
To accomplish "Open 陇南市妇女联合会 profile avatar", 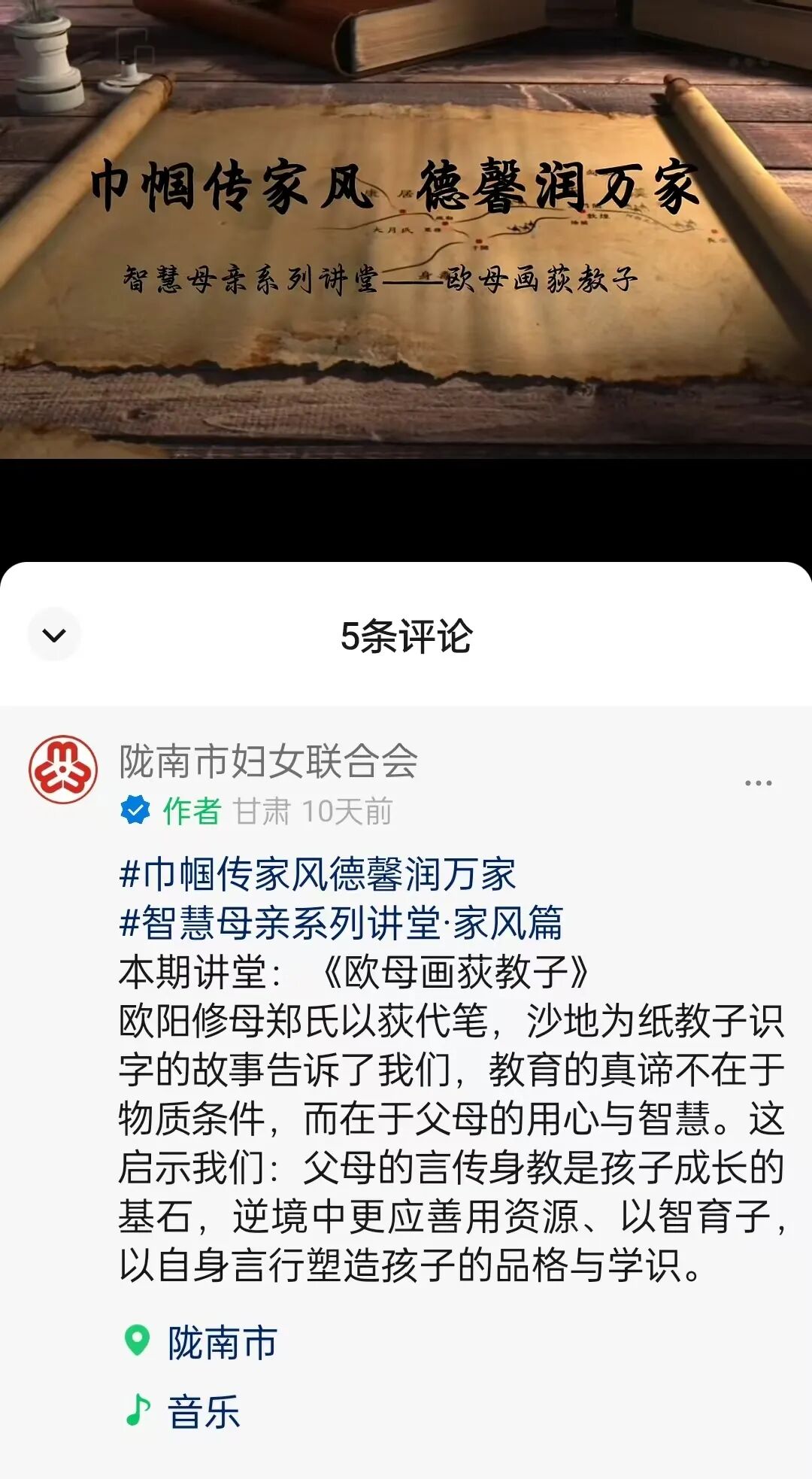I will pyautogui.click(x=63, y=770).
